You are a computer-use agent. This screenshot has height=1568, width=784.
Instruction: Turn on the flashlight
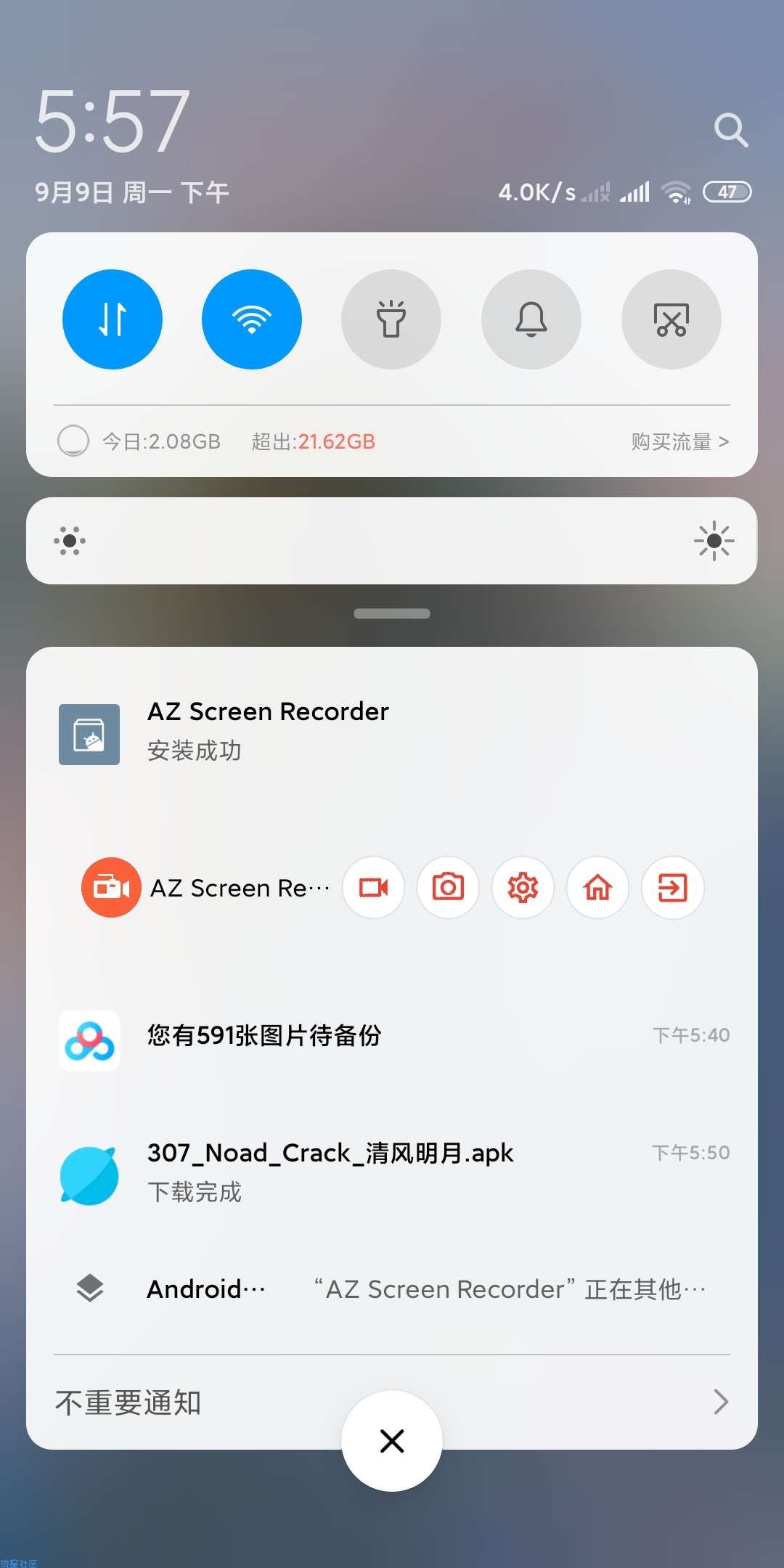[x=391, y=319]
